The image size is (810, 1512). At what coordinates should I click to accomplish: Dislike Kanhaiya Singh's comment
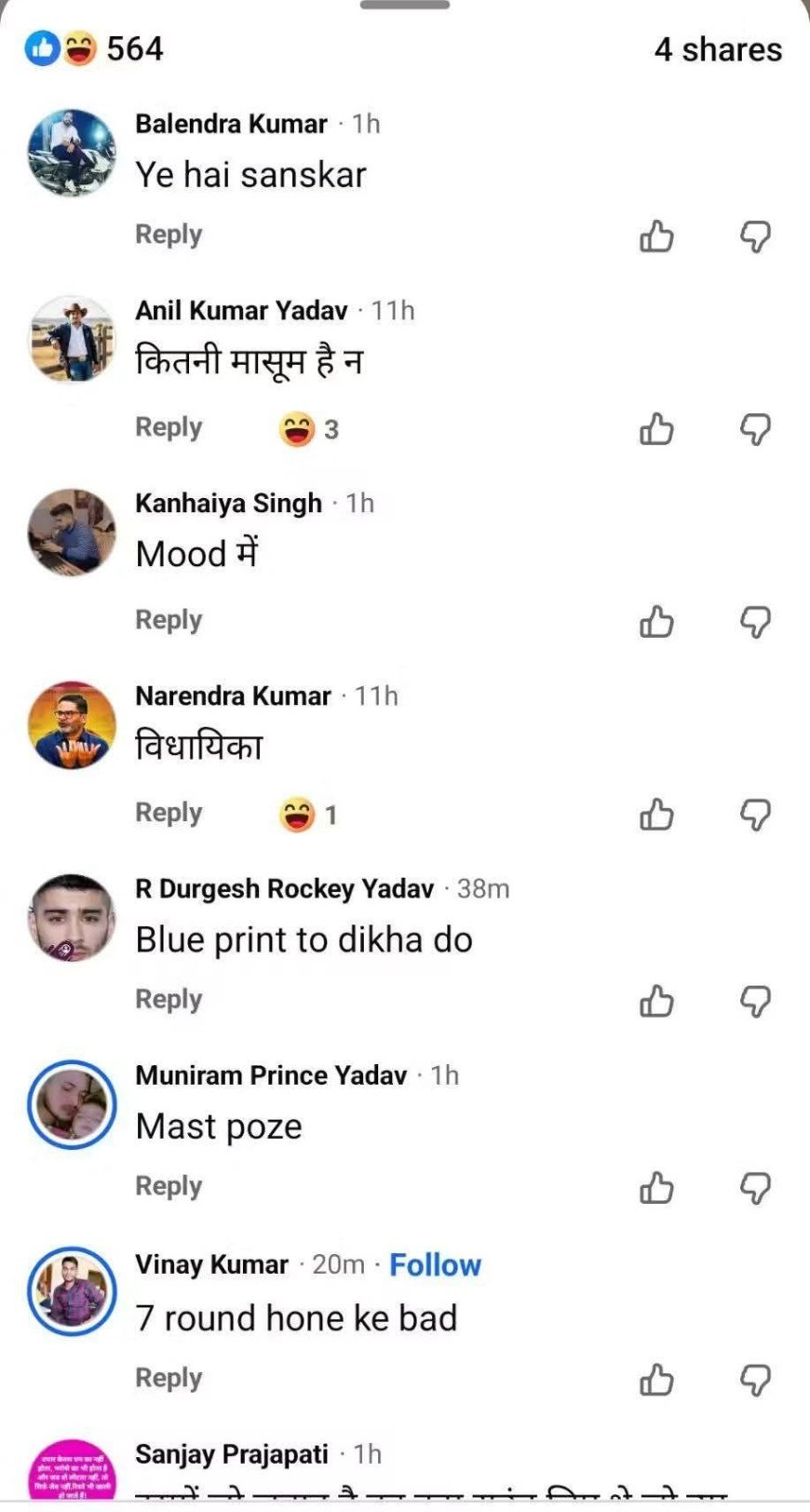point(755,622)
